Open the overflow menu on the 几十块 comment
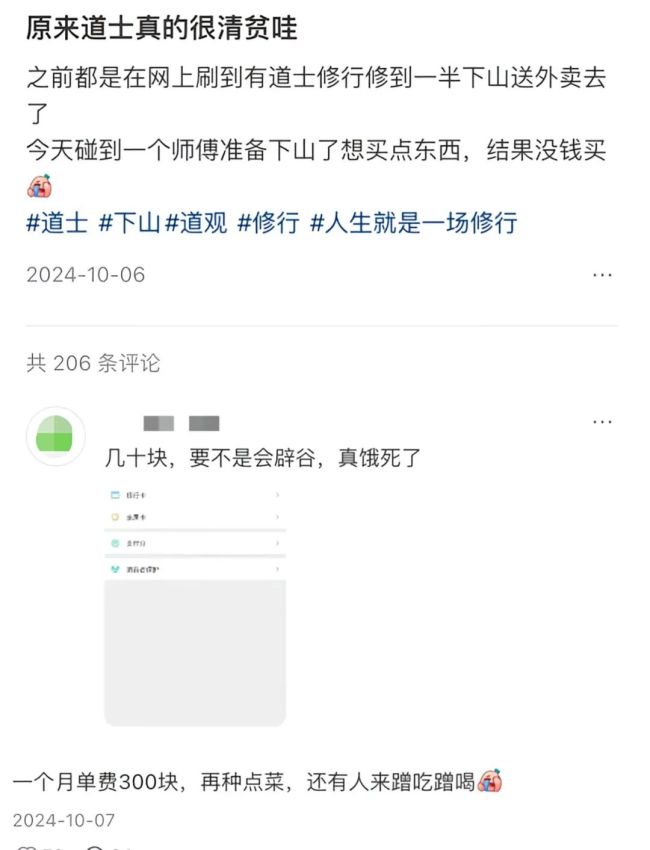650x850 pixels. pos(601,422)
